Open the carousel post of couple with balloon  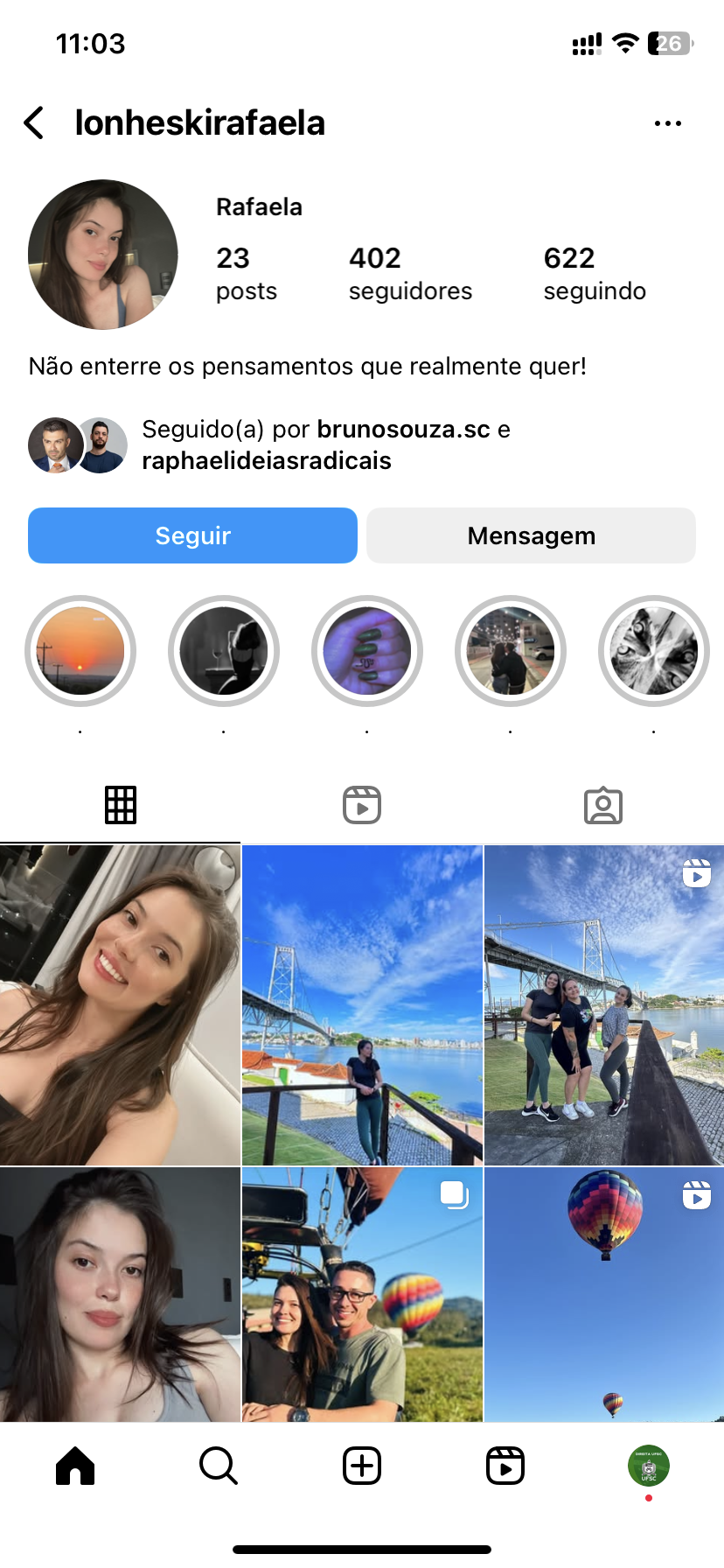pyautogui.click(x=362, y=1293)
